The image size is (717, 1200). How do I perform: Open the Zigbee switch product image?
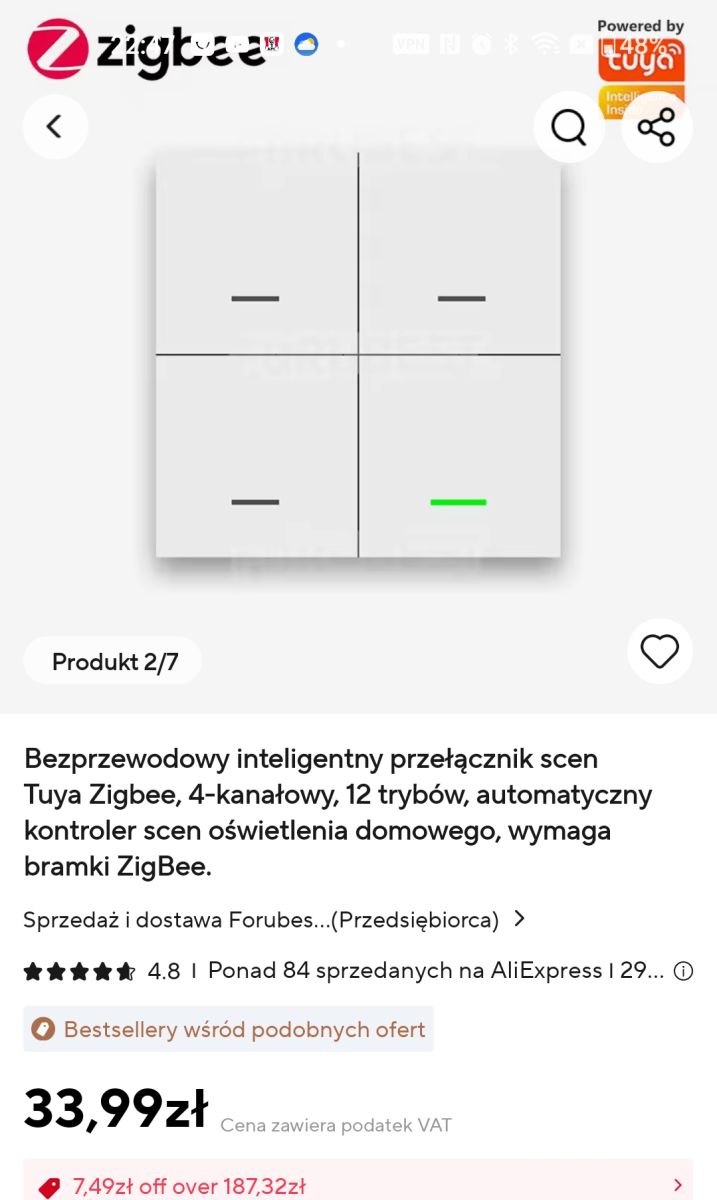point(358,355)
